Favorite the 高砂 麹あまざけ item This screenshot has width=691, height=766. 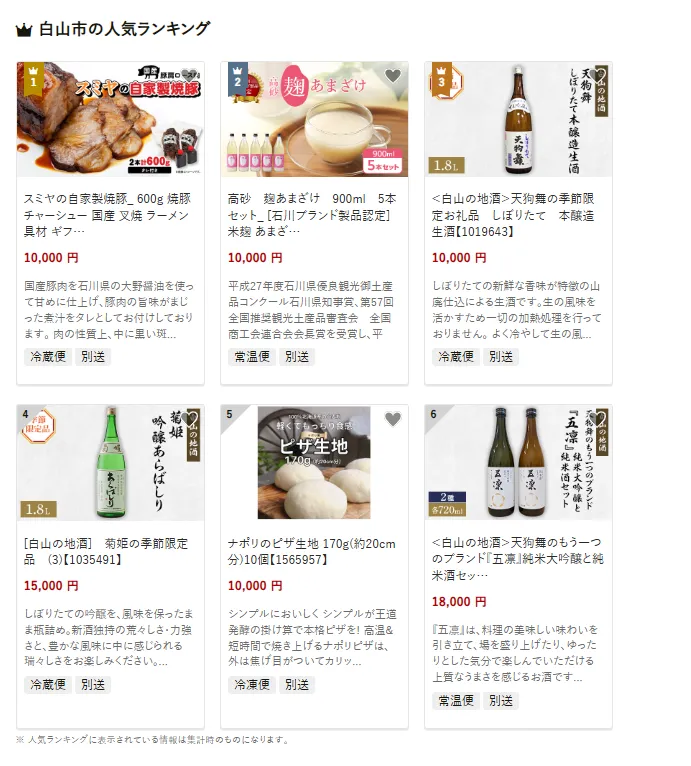coord(393,76)
